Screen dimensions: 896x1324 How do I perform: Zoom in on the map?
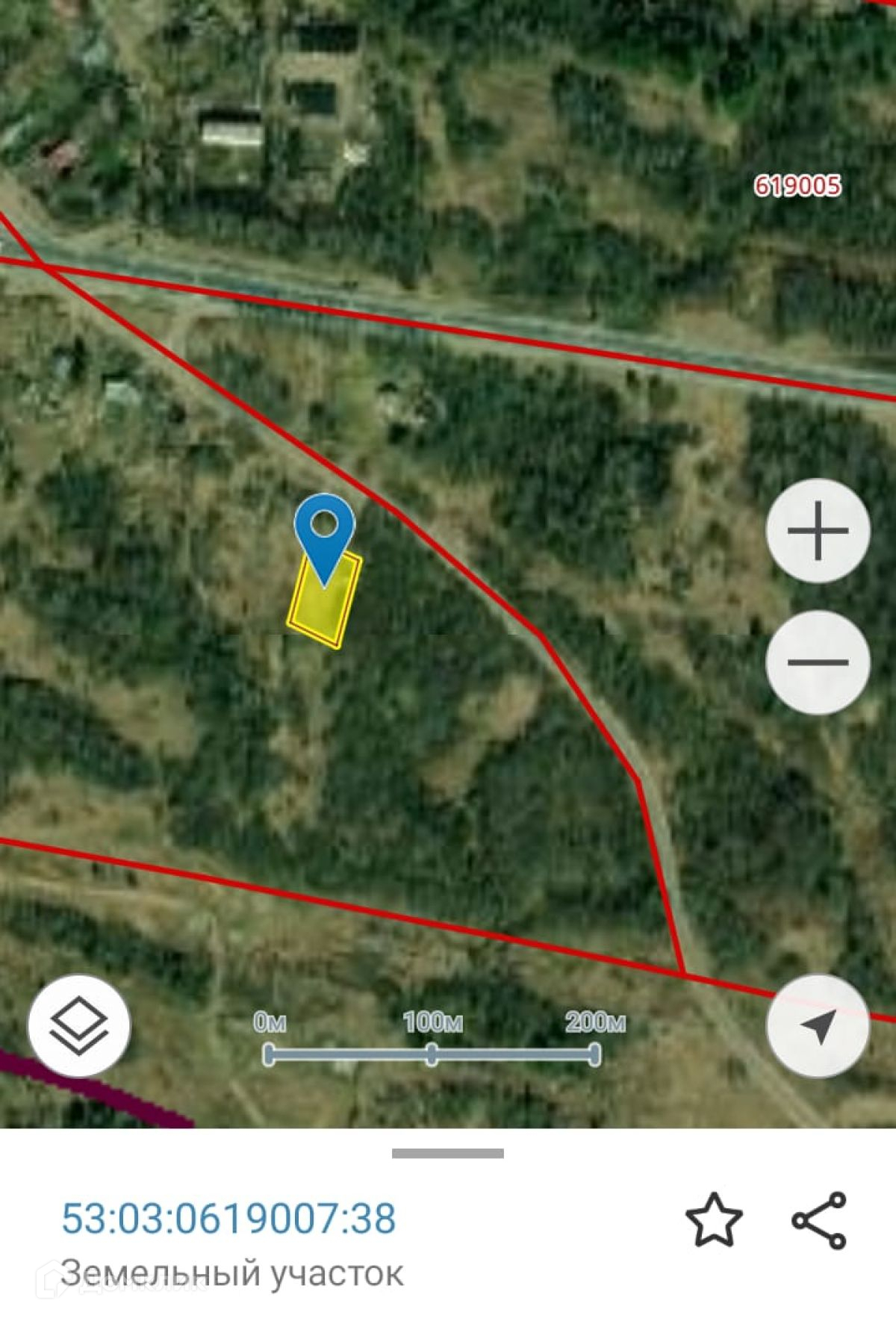coord(818,531)
